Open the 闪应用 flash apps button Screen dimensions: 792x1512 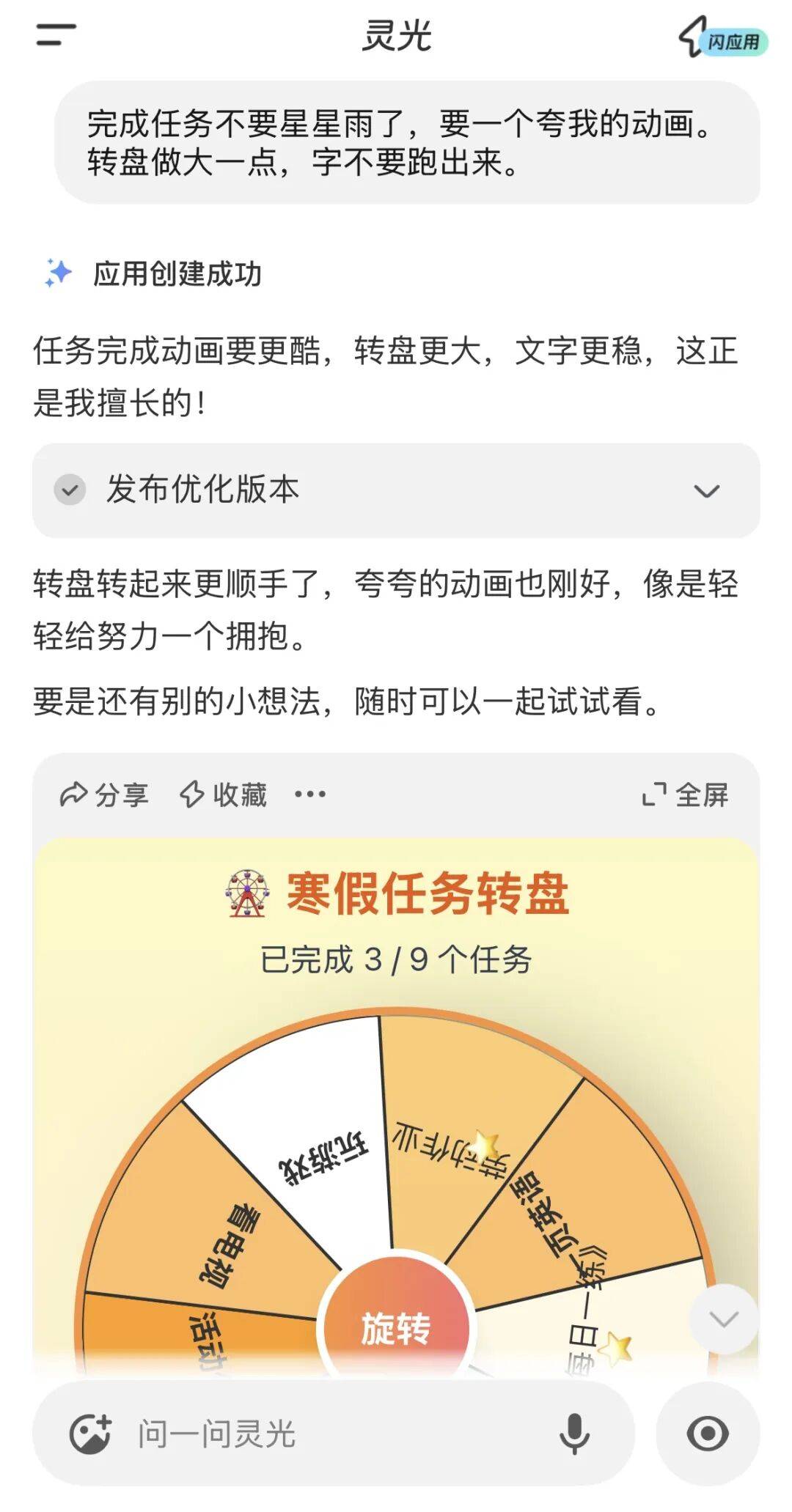(723, 39)
